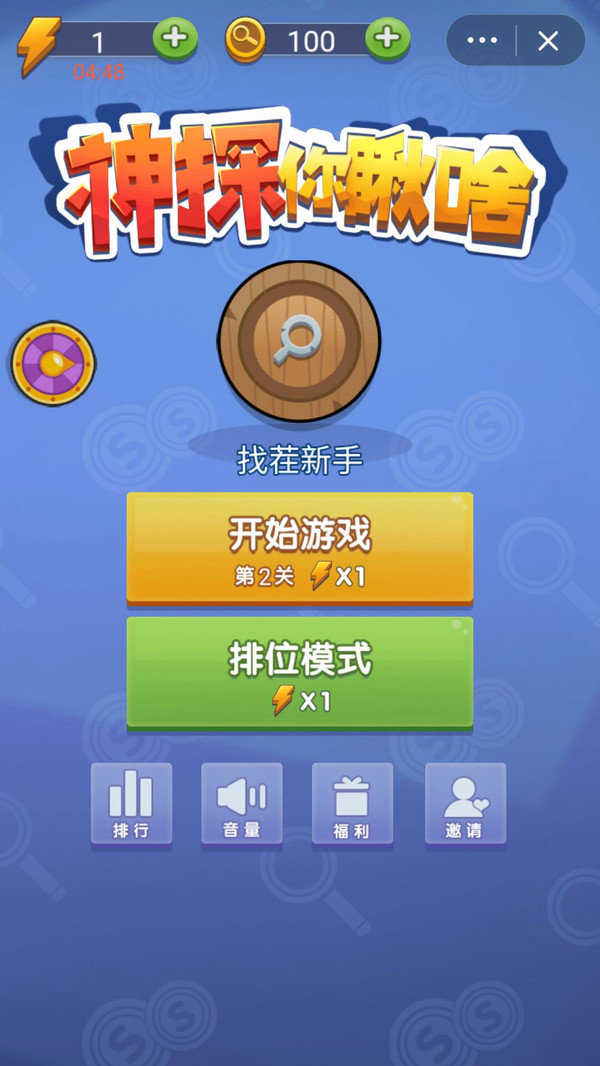600x1066 pixels.
Task: Tap 开始游戏 to start level 2
Action: tap(300, 548)
